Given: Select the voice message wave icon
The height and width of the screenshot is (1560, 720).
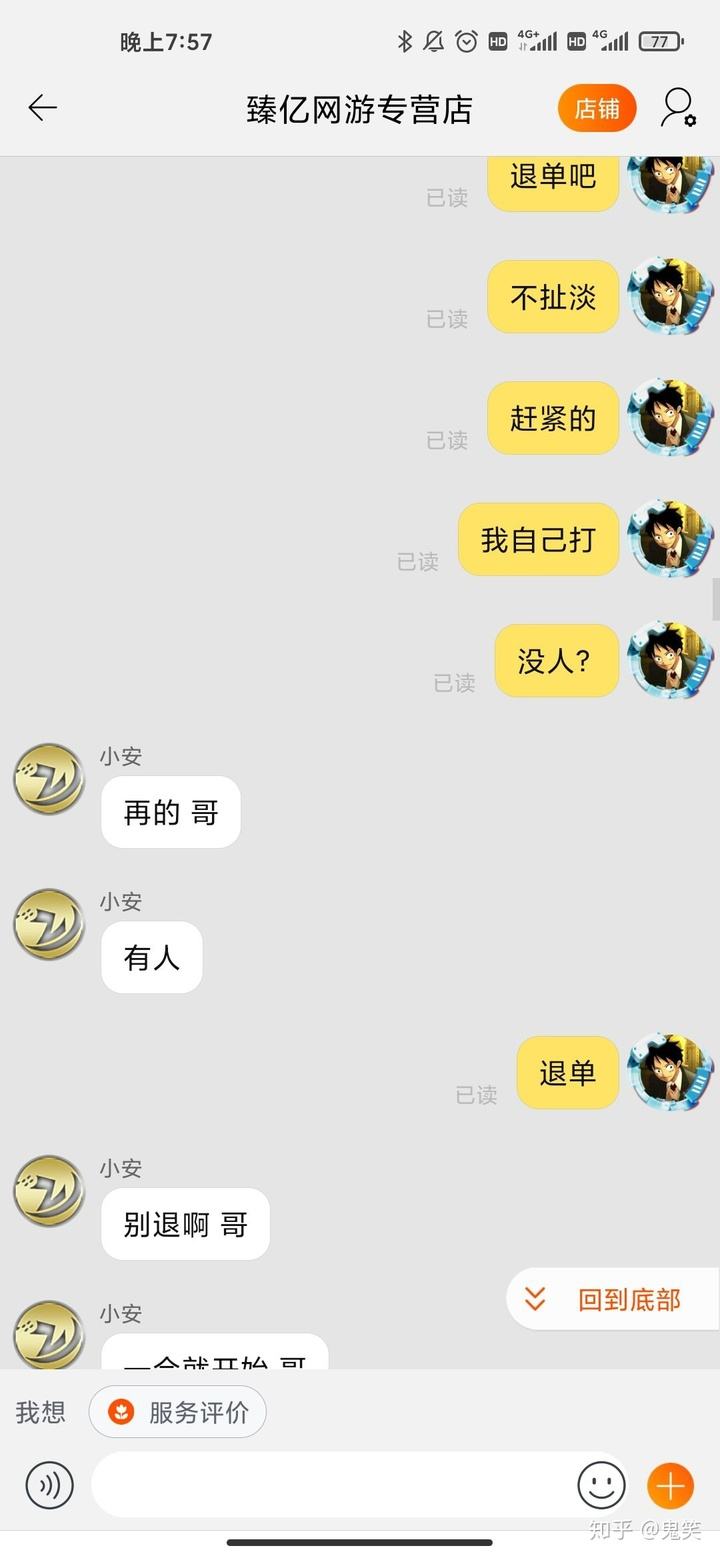Looking at the screenshot, I should pos(48,1485).
